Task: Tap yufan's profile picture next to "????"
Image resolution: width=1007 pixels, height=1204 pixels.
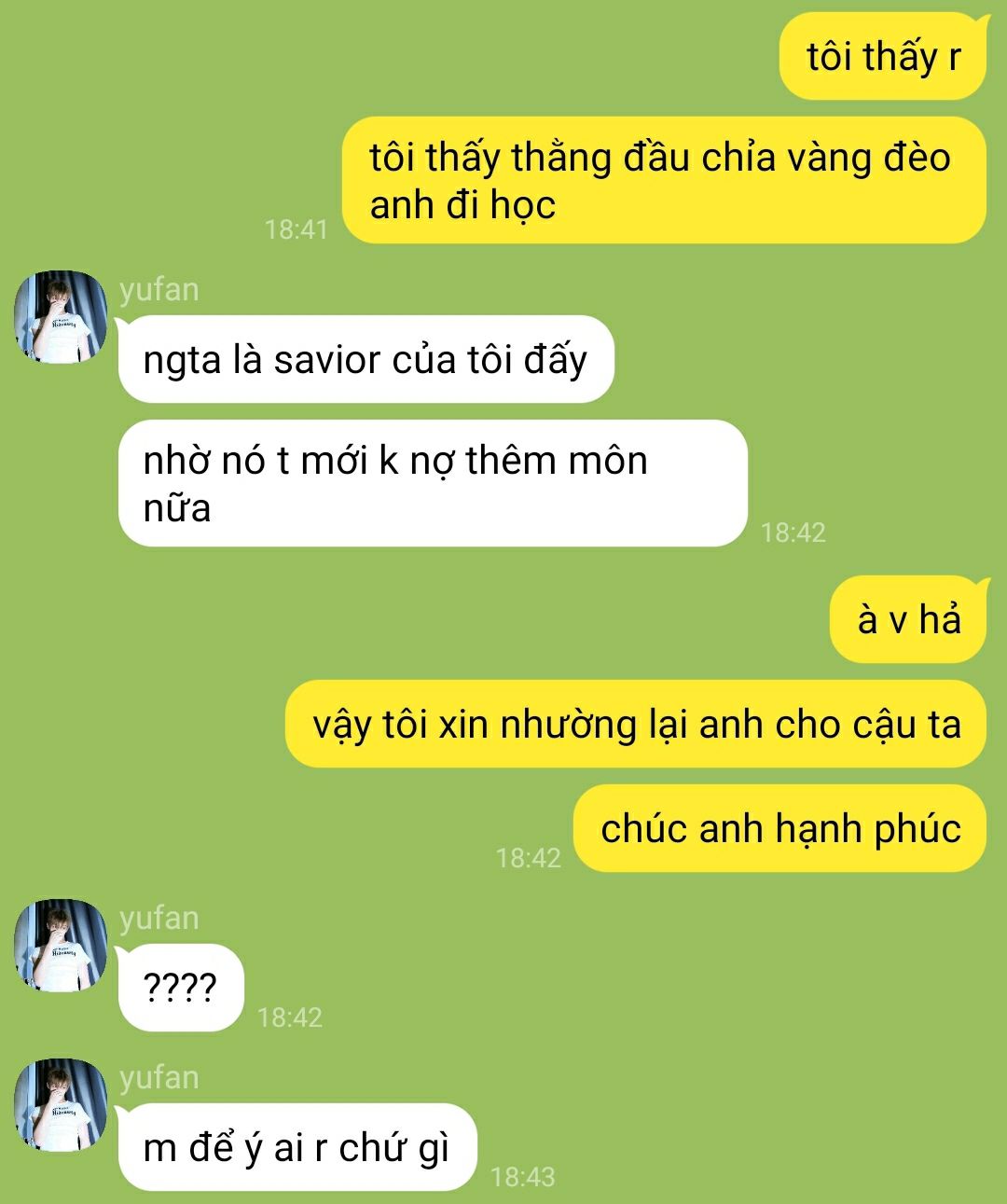Action: (x=60, y=946)
